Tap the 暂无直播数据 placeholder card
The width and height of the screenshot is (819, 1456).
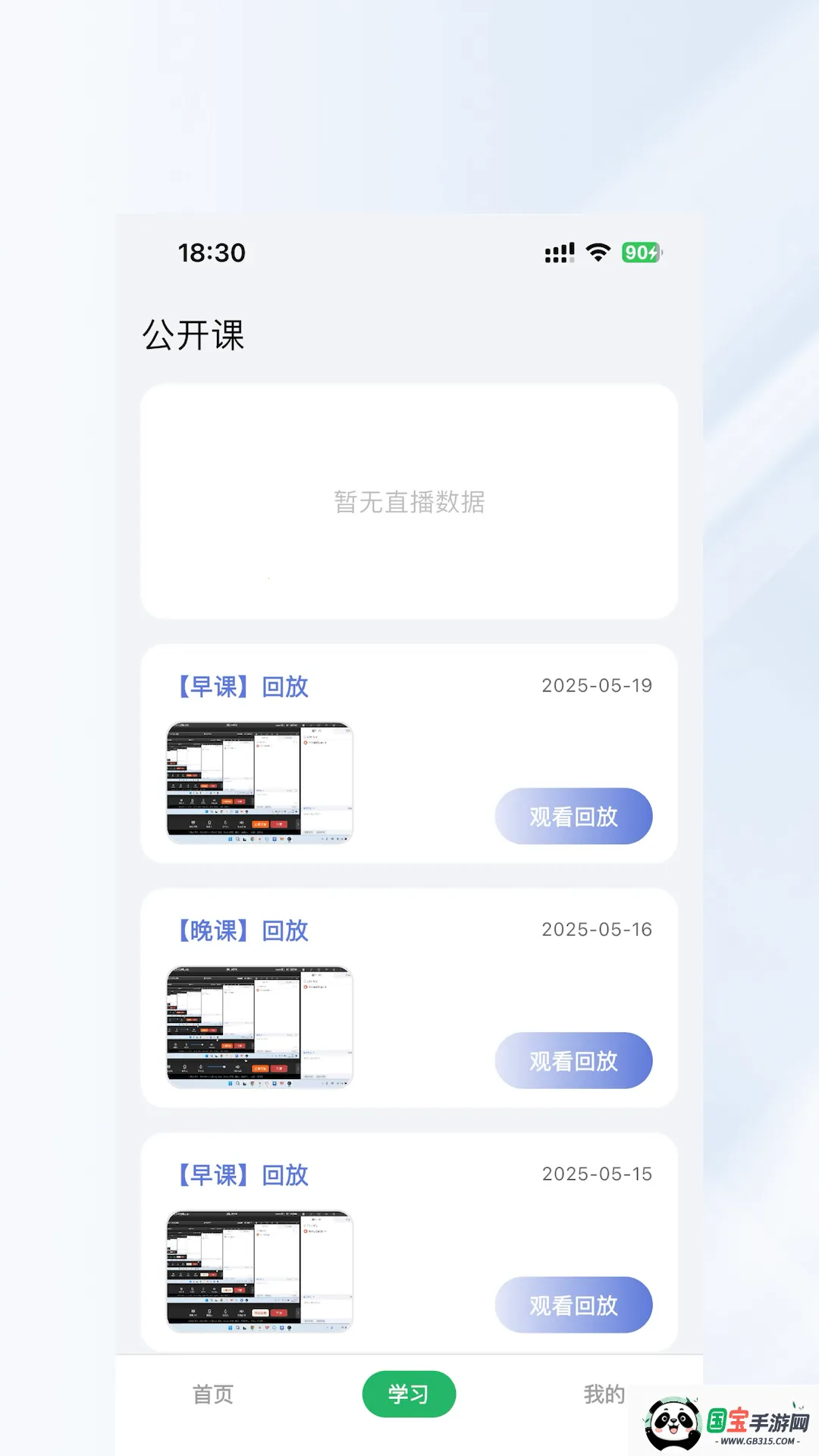pyautogui.click(x=409, y=503)
